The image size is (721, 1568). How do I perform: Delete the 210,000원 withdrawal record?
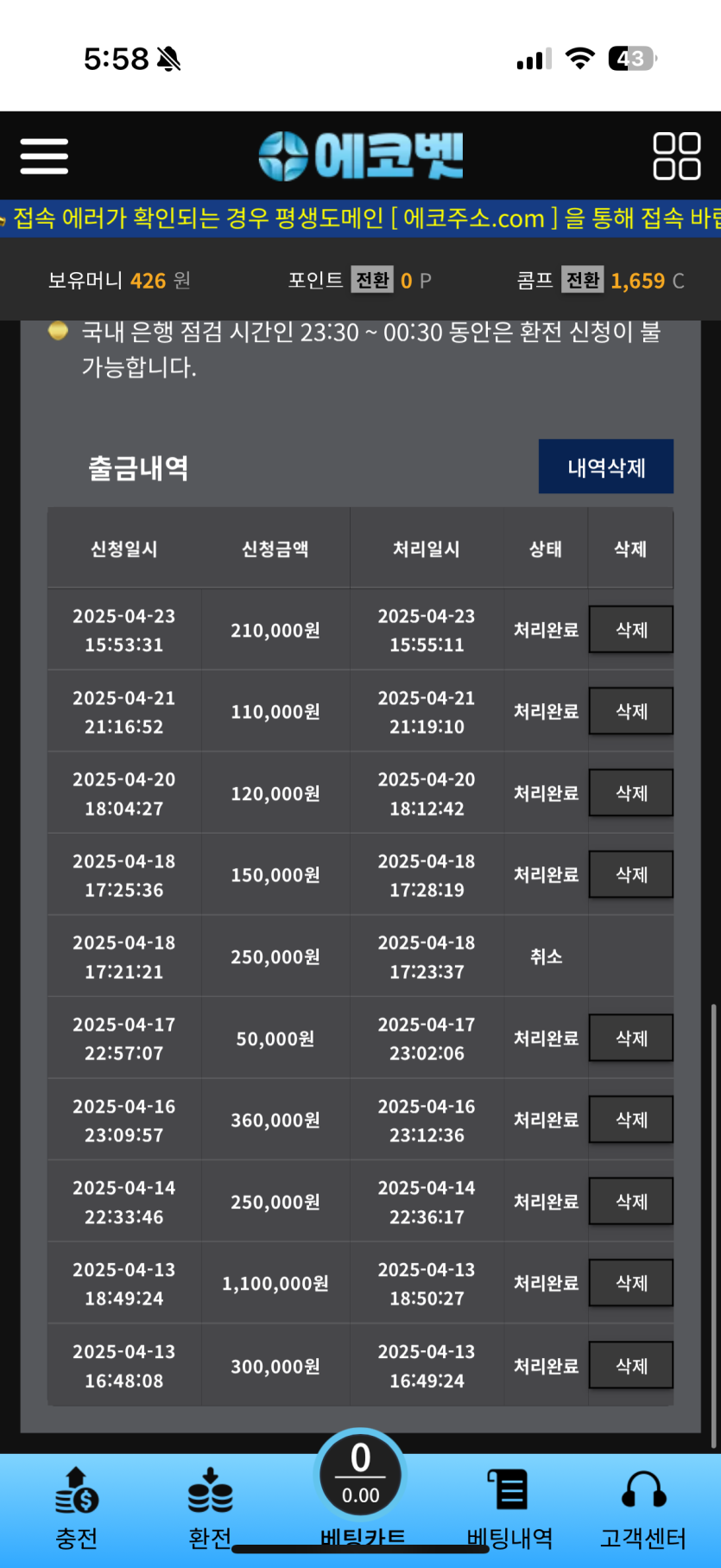point(630,630)
